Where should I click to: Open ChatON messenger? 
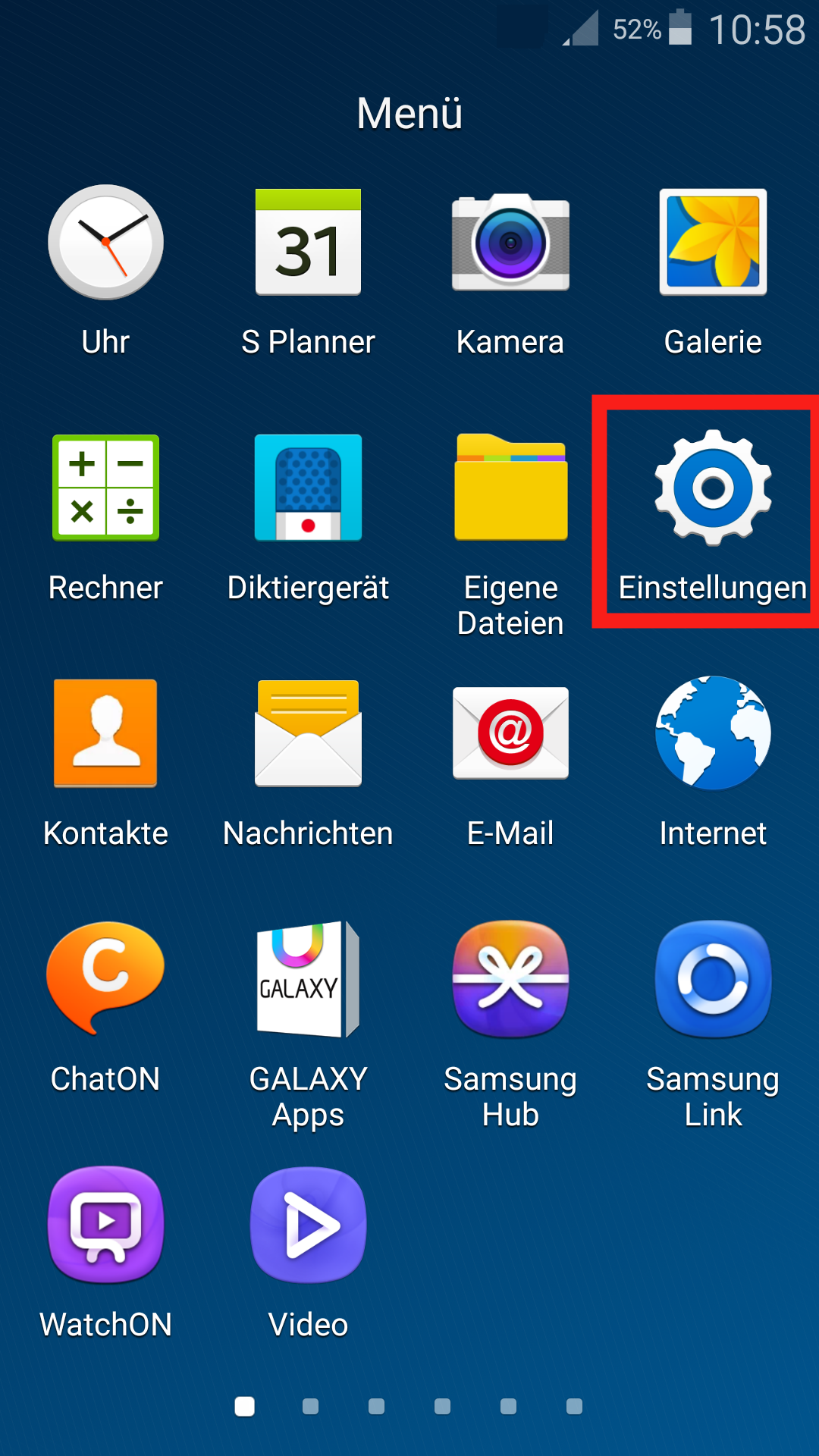(105, 978)
